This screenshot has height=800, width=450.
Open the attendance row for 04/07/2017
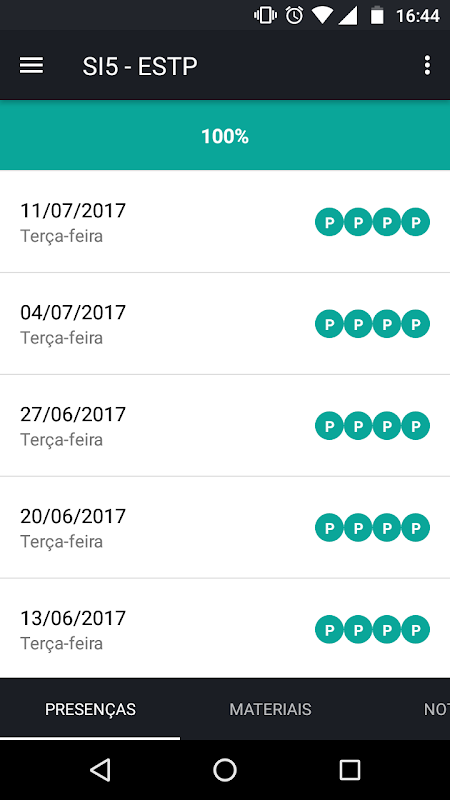pos(225,324)
